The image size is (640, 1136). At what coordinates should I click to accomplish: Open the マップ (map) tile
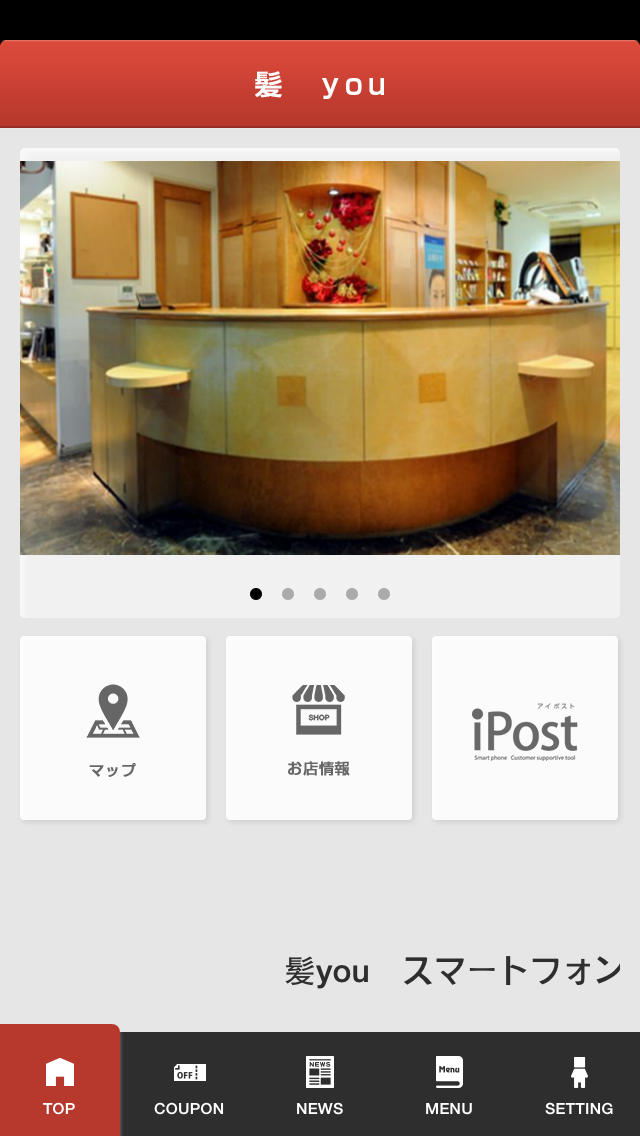pyautogui.click(x=113, y=728)
